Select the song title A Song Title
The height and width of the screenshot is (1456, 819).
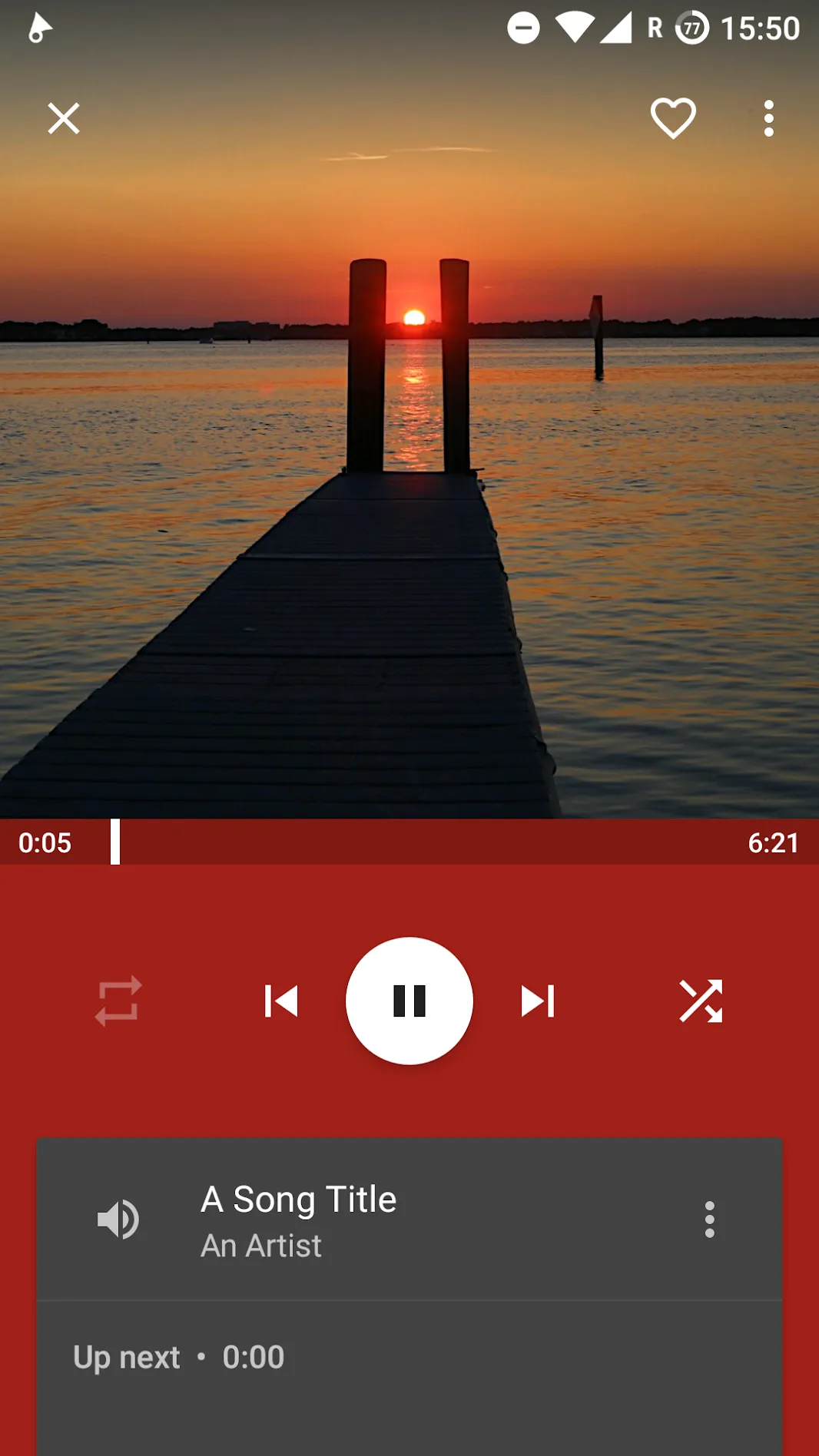click(298, 1198)
